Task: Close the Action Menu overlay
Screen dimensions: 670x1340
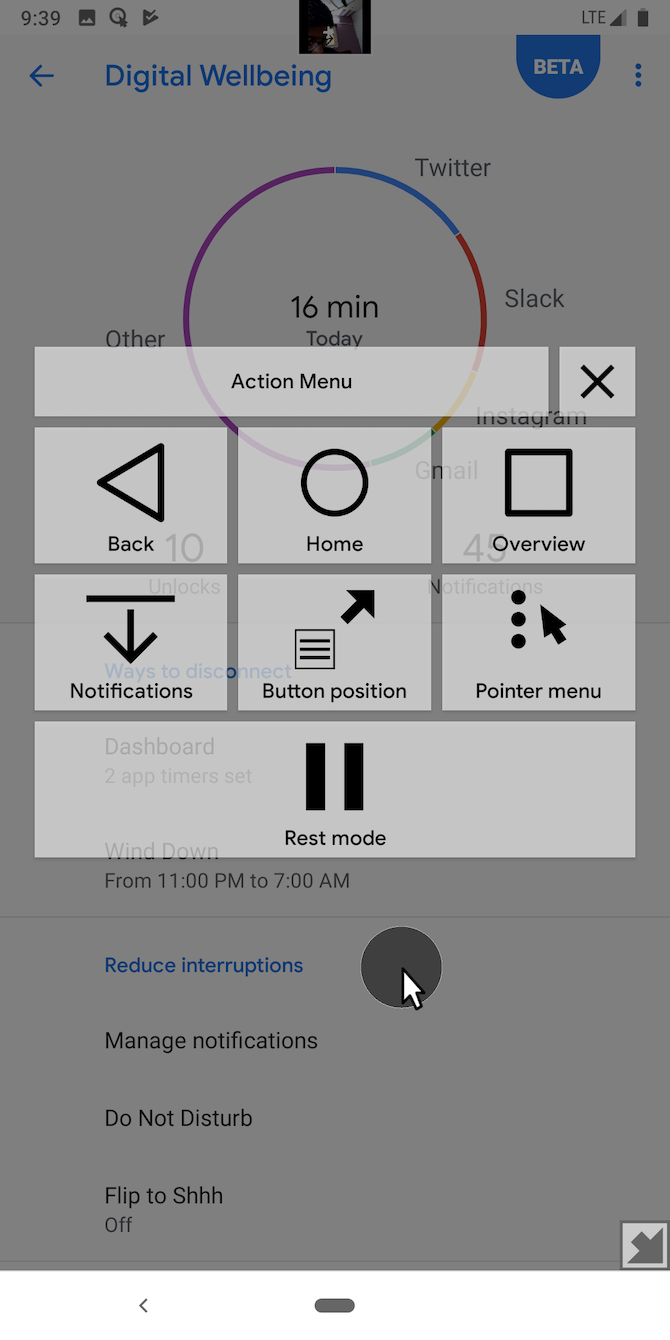Action: click(x=597, y=381)
